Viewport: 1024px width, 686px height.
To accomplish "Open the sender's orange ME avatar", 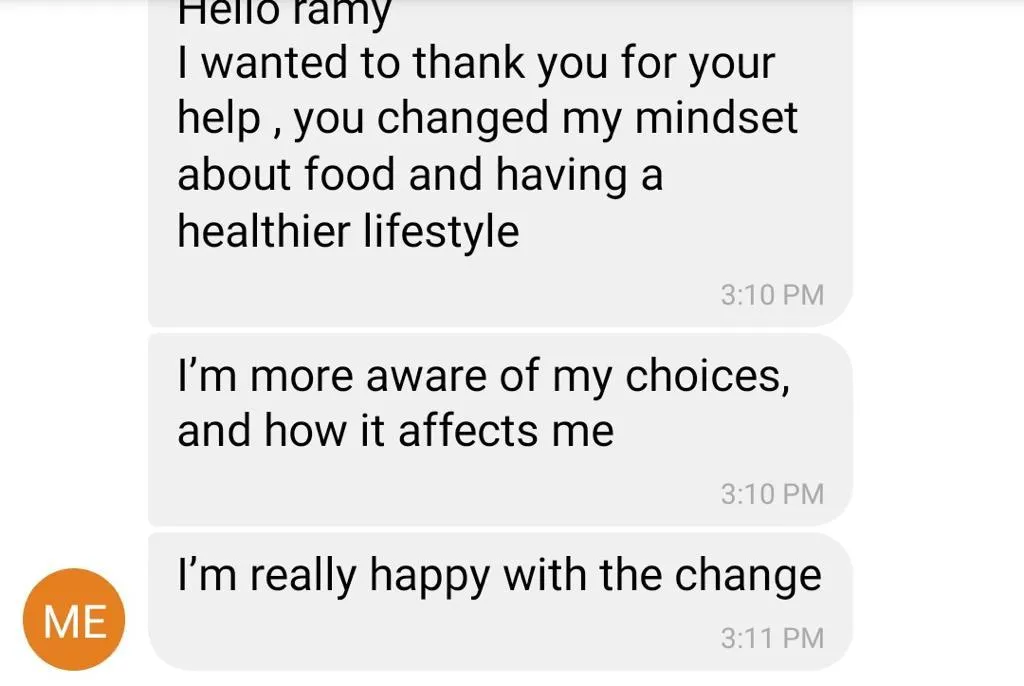I will pyautogui.click(x=75, y=620).
